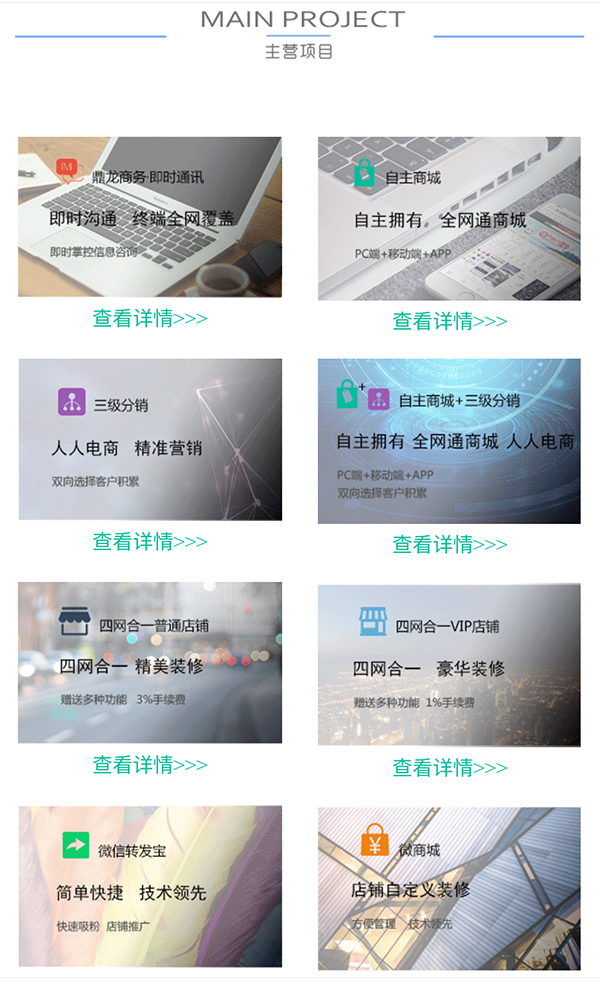Image resolution: width=600 pixels, height=986 pixels.
Task: Select 查看详情 below the 三级分销 card
Action: tap(150, 541)
